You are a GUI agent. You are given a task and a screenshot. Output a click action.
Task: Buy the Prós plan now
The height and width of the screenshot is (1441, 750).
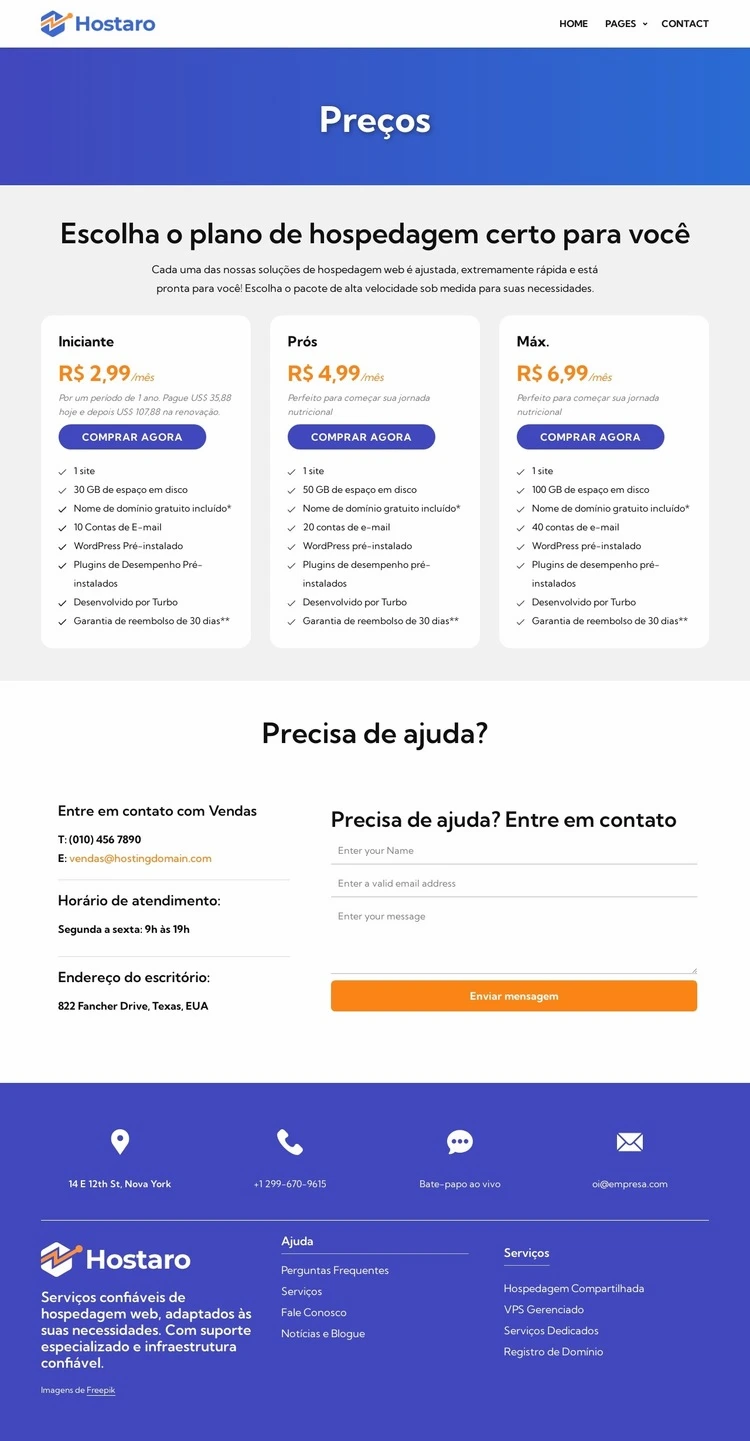point(361,437)
